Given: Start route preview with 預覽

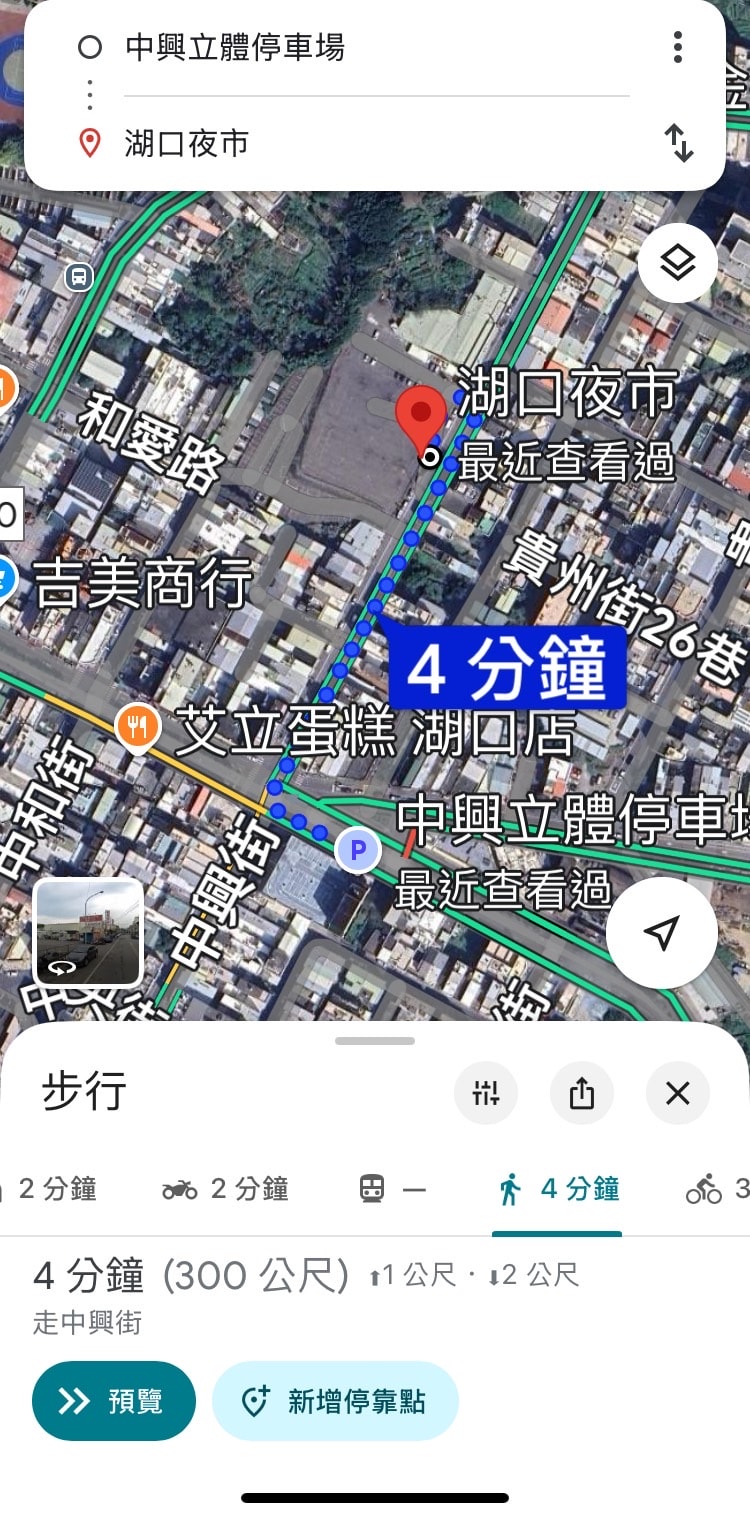Looking at the screenshot, I should tap(114, 1401).
